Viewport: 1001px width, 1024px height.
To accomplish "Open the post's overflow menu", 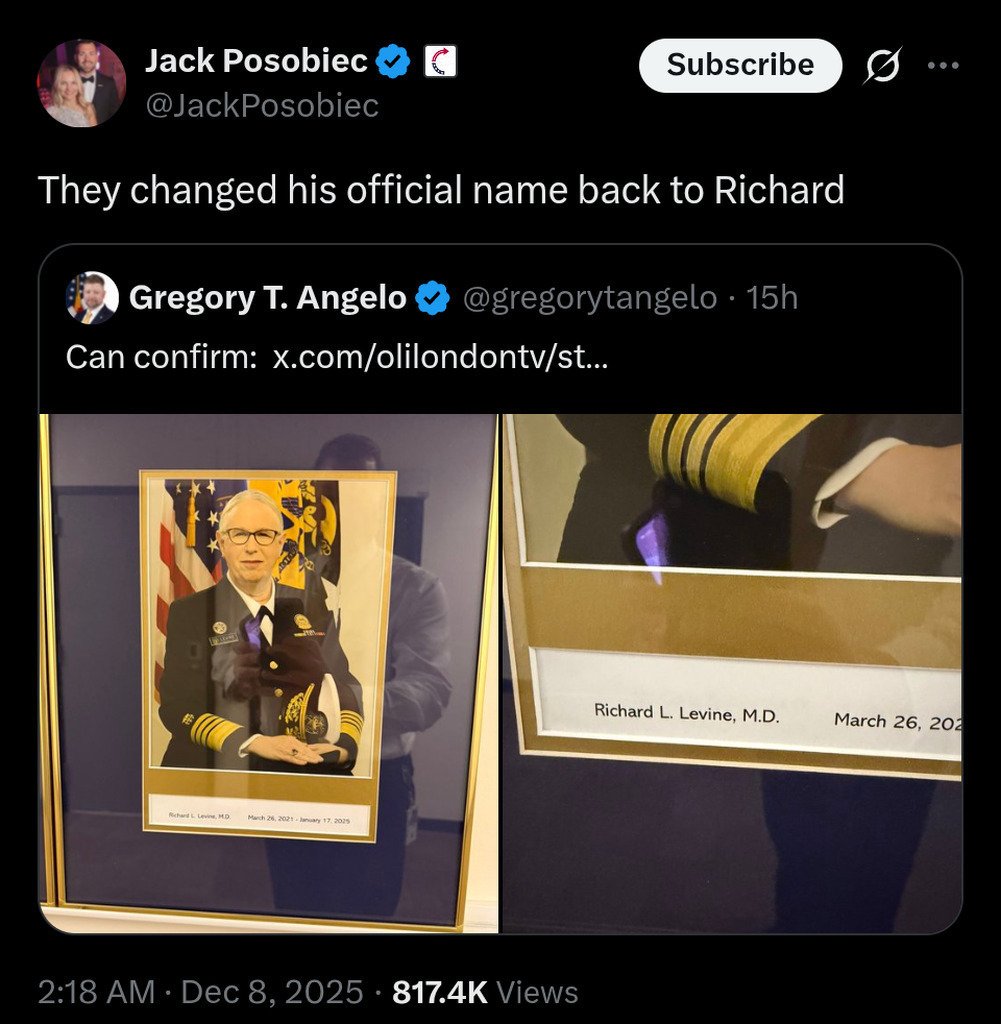I will [942, 66].
